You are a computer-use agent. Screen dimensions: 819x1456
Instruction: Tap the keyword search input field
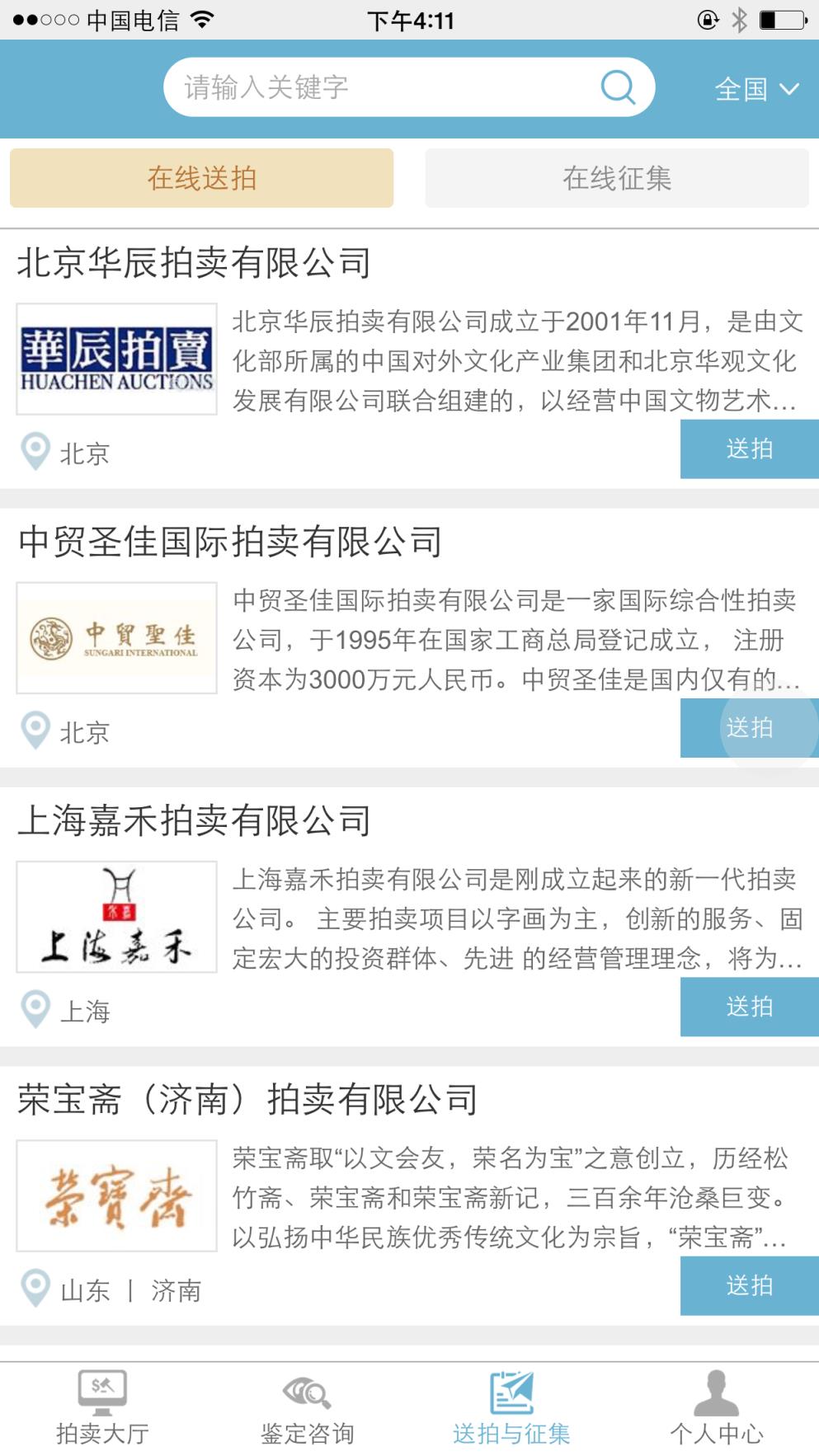[x=371, y=86]
